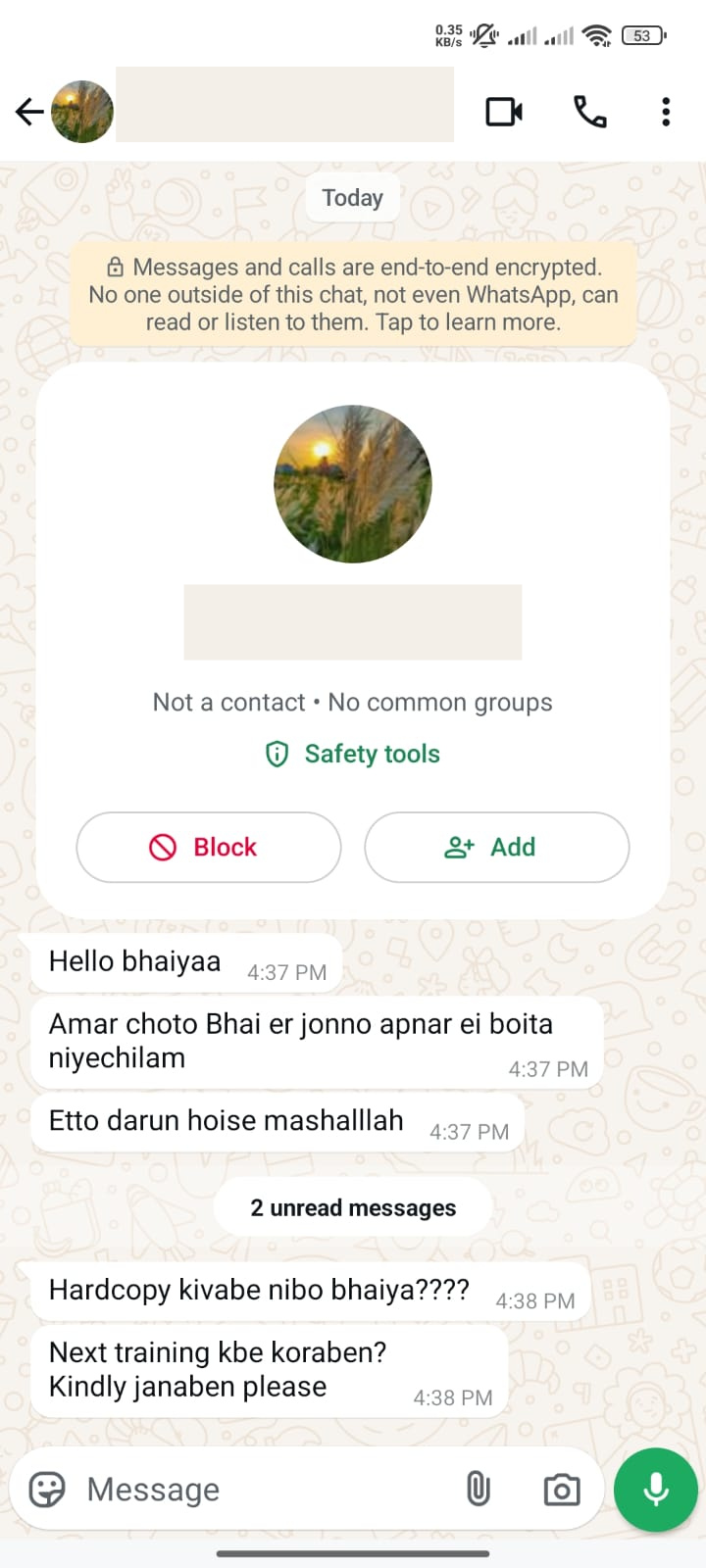Viewport: 706px width, 1568px height.
Task: Open contact info from header profile photo
Action: pyautogui.click(x=82, y=112)
